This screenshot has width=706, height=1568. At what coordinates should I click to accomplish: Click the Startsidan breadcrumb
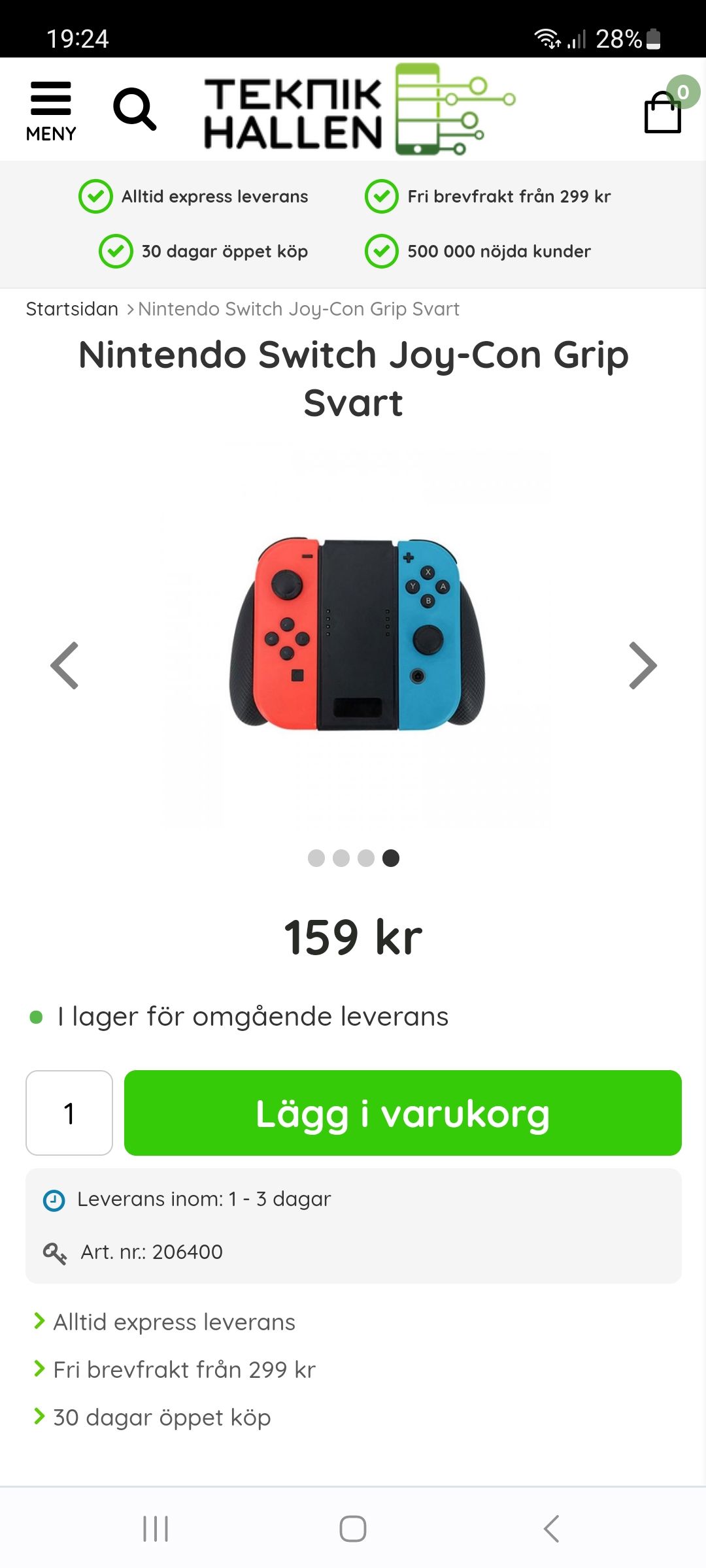click(x=71, y=308)
